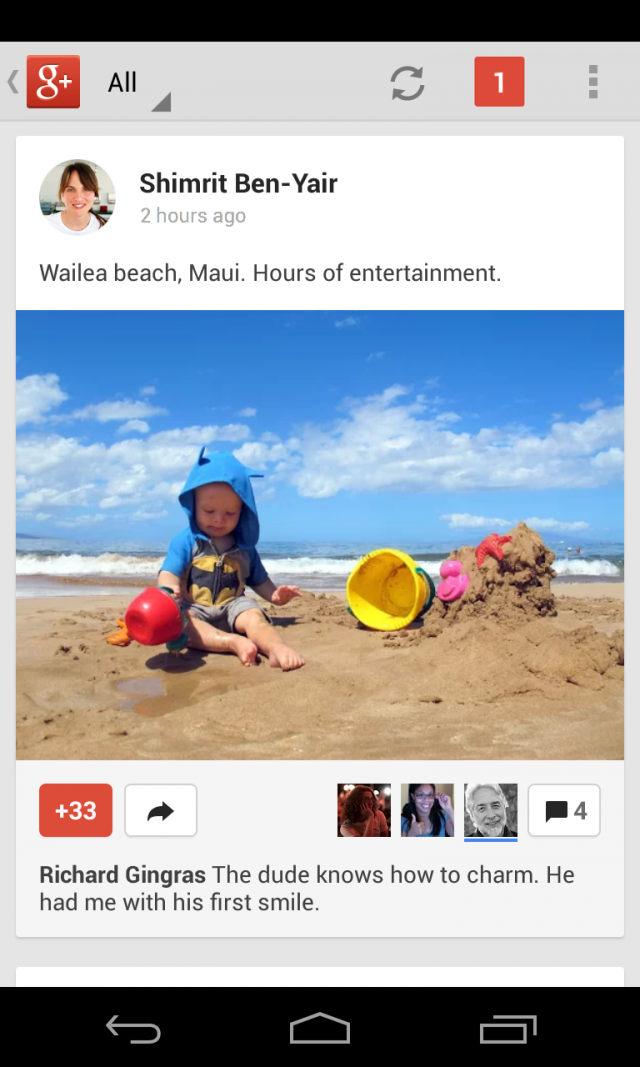
Task: Tap the +33 plus-one button
Action: click(76, 810)
